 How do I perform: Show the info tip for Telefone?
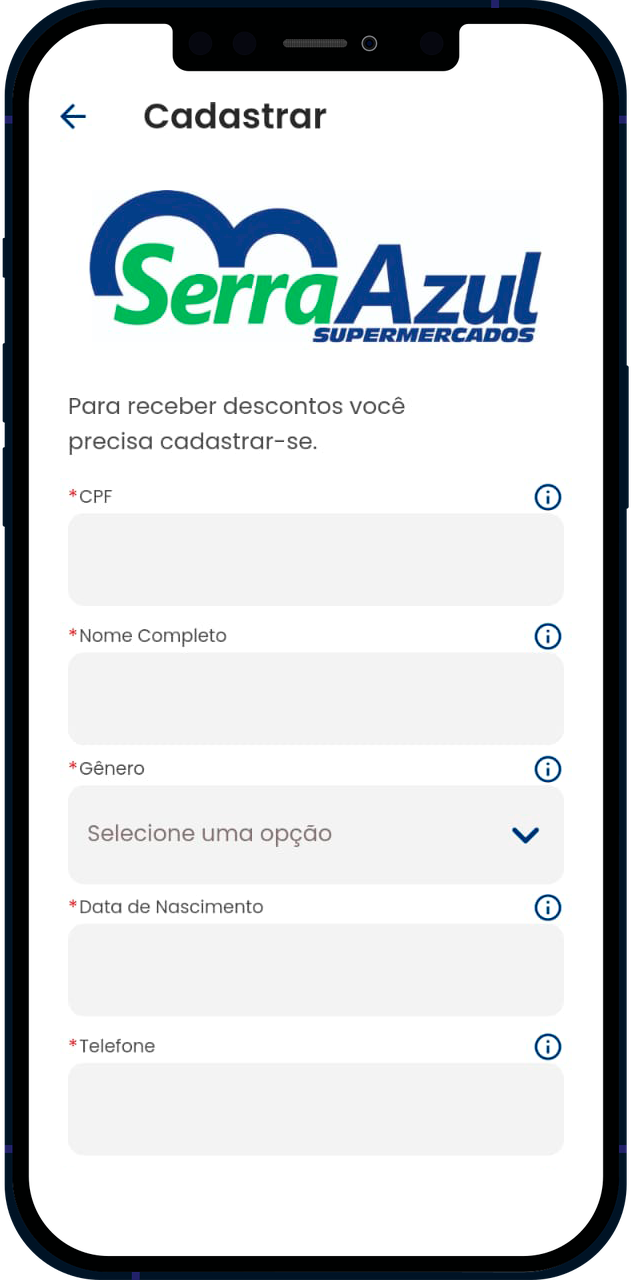pyautogui.click(x=547, y=1046)
